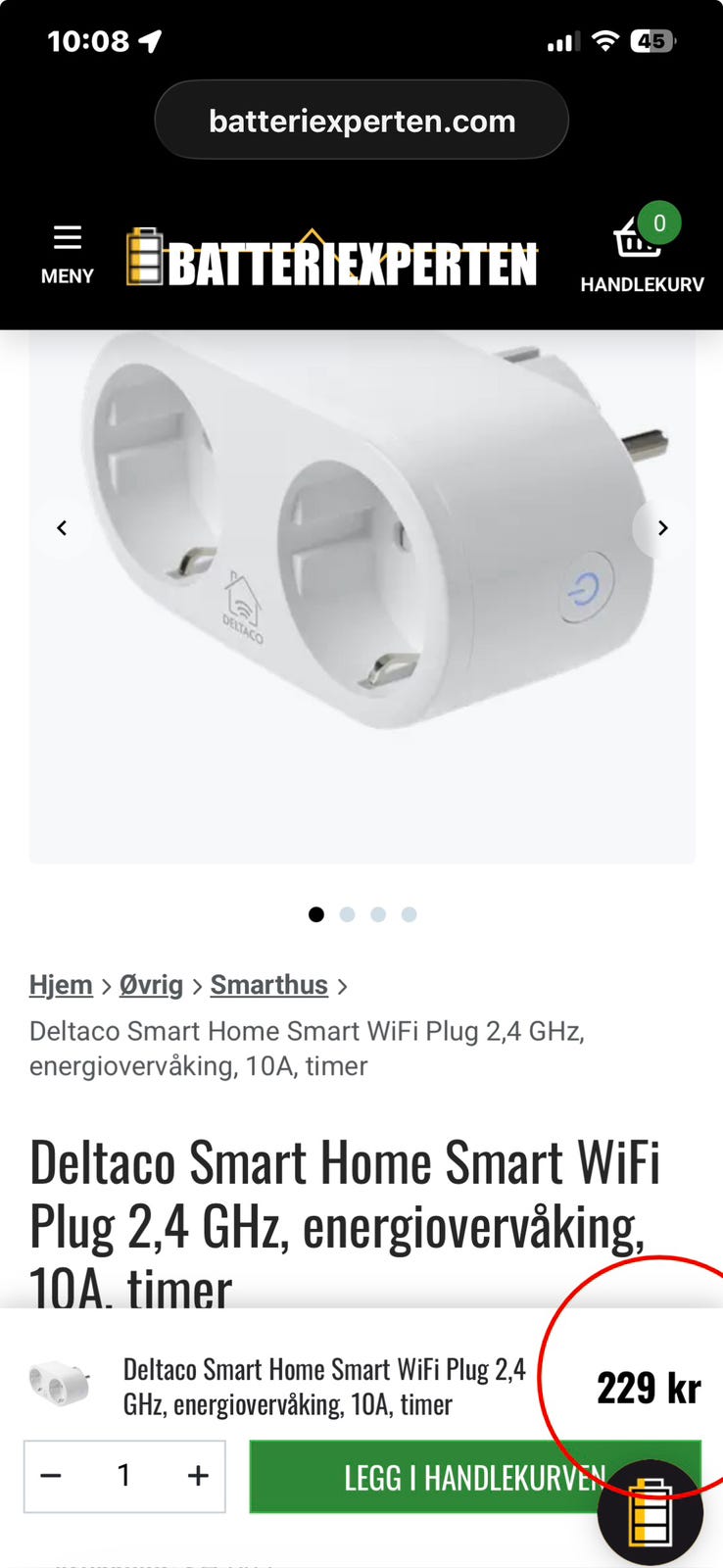Show the next product image
723x1568 pixels.
[x=663, y=528]
